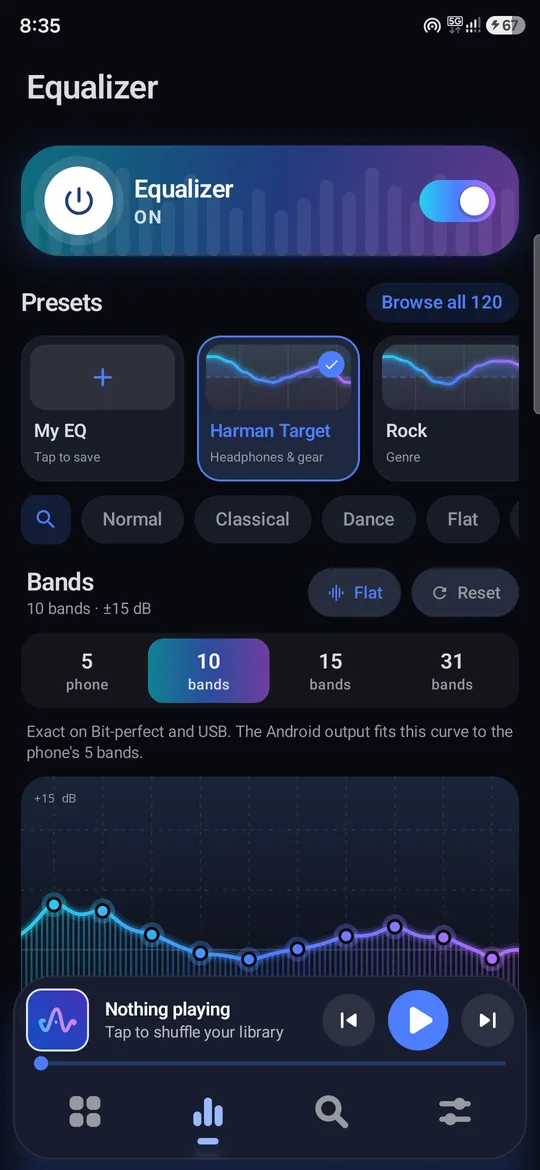Tap the round power button

click(78, 201)
